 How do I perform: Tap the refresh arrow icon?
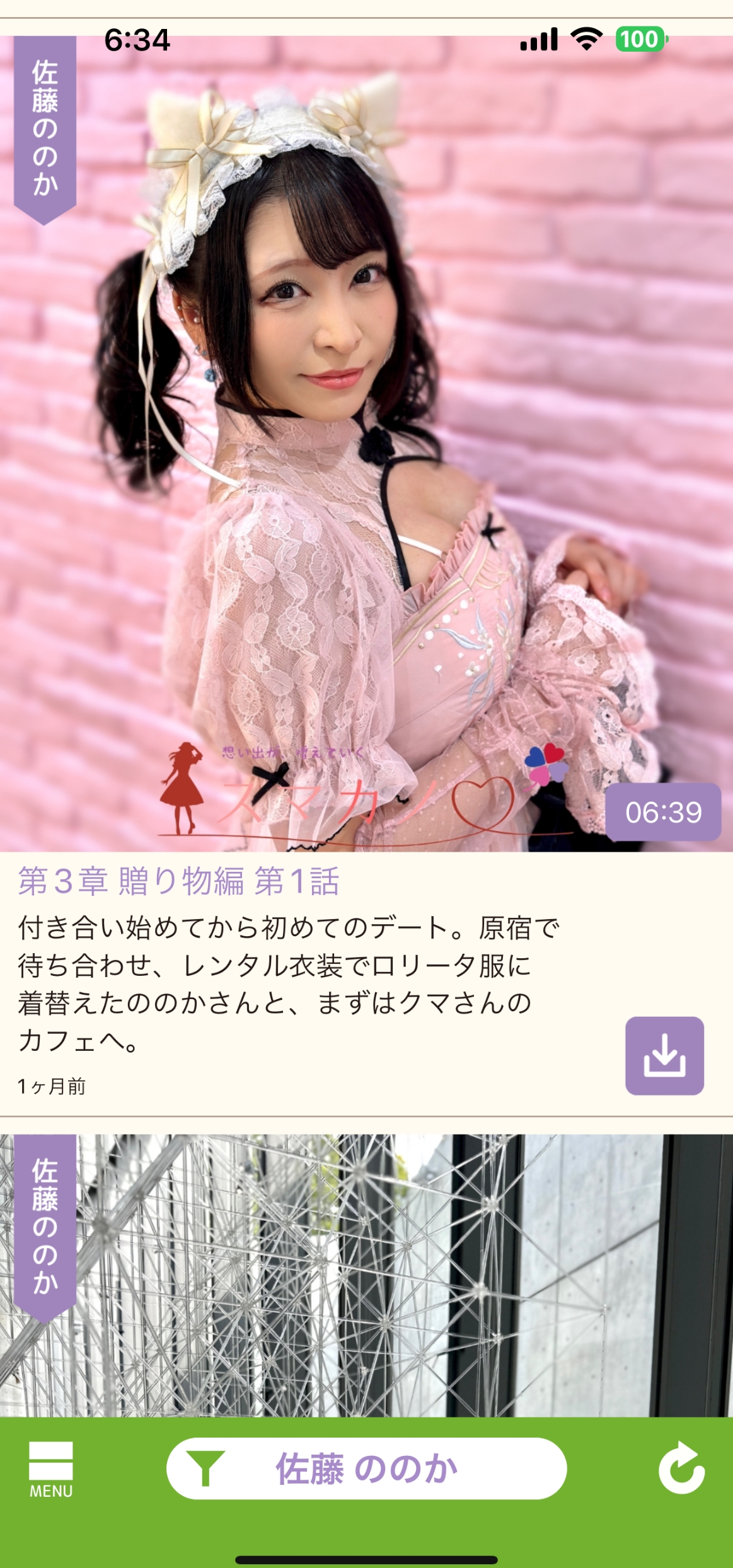[x=681, y=1468]
